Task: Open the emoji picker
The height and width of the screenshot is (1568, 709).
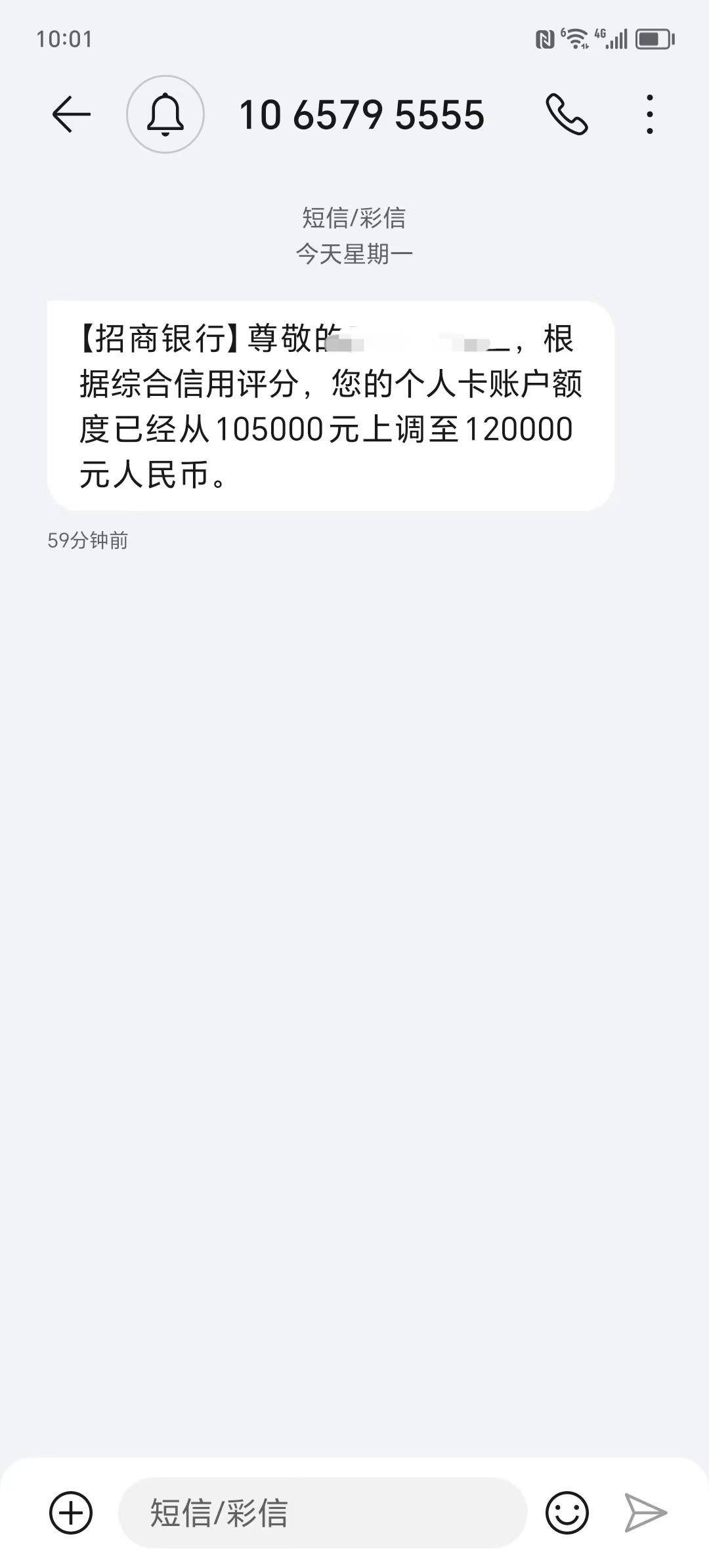Action: click(567, 1513)
